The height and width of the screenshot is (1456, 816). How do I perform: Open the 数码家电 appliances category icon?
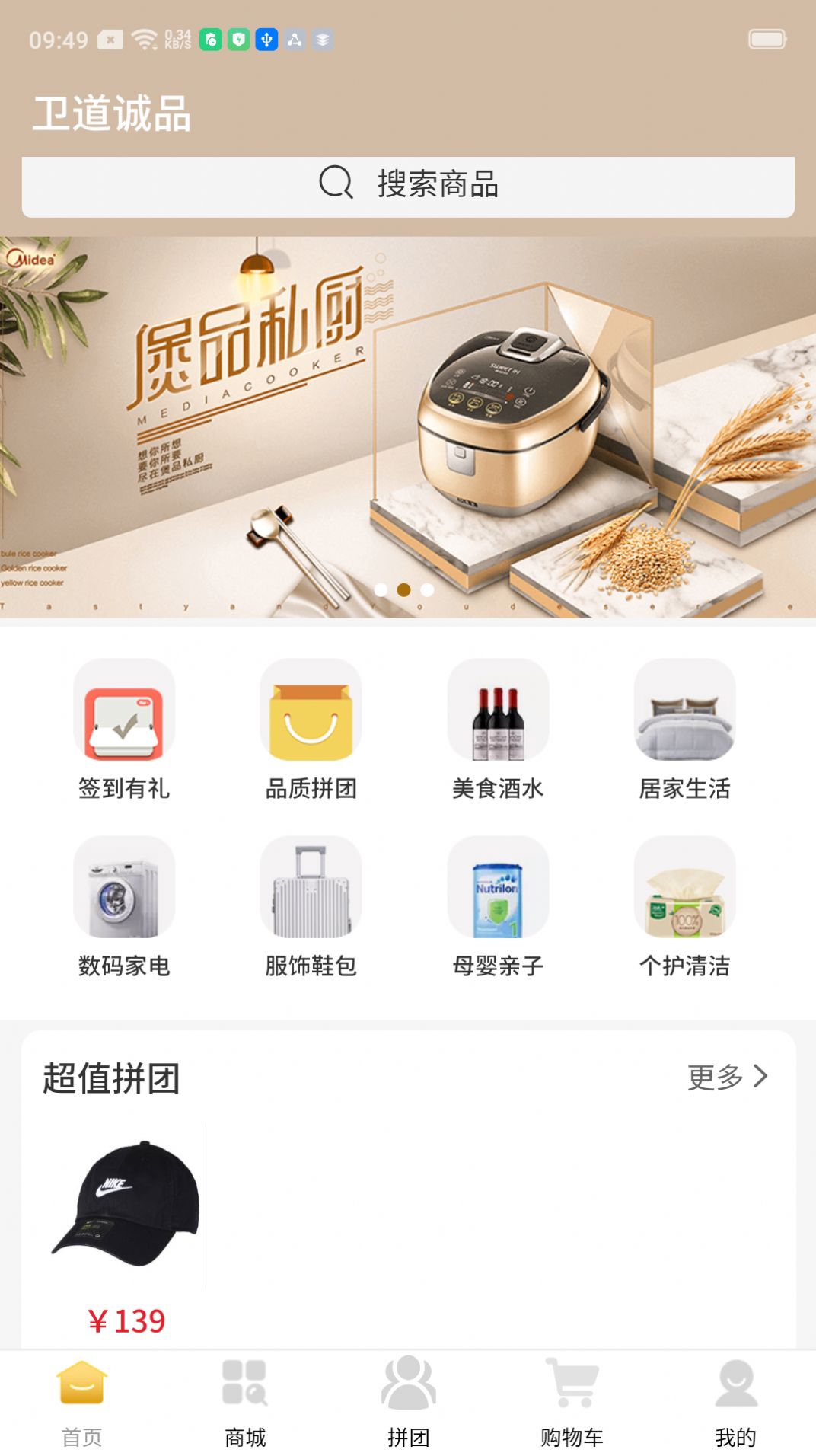[124, 891]
